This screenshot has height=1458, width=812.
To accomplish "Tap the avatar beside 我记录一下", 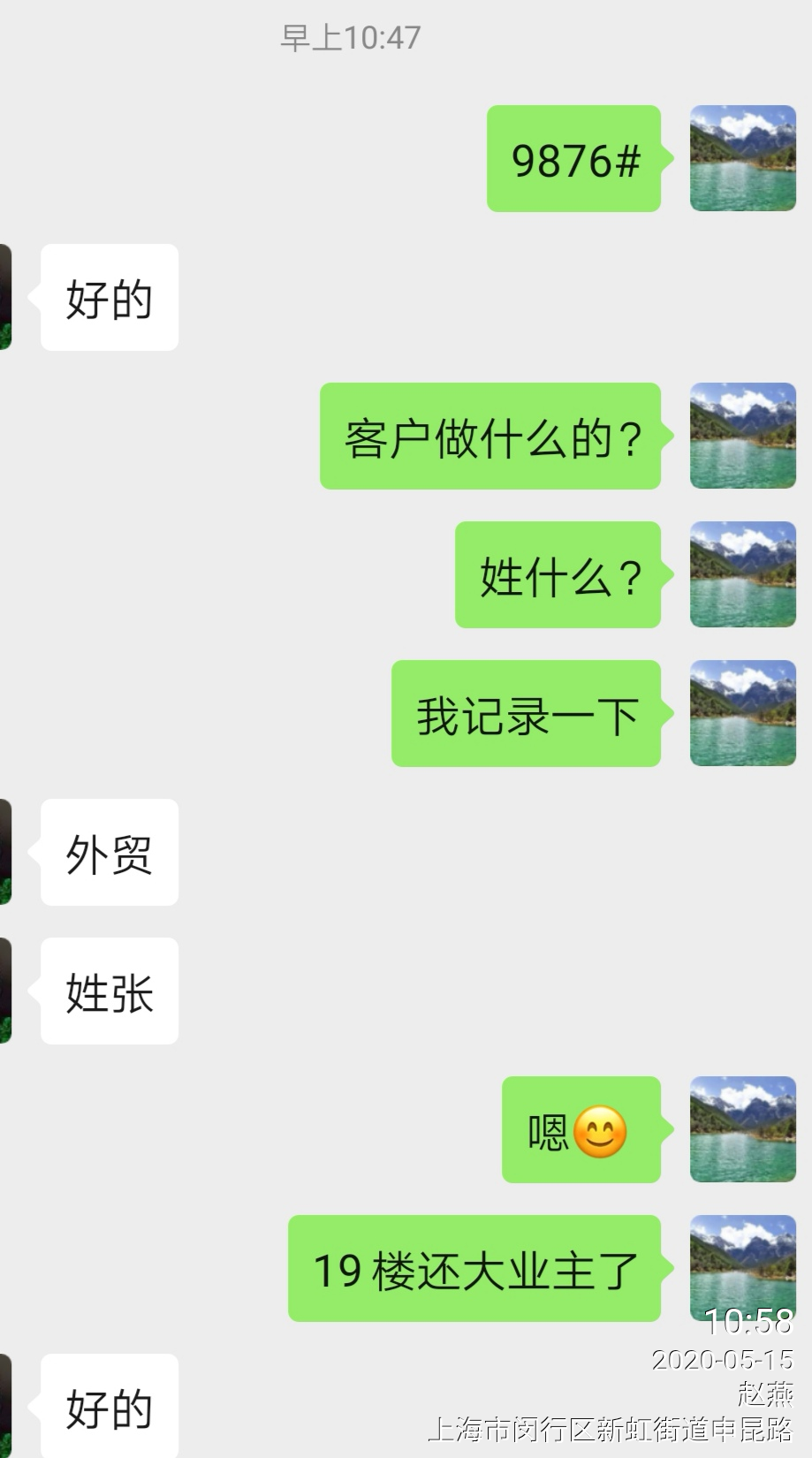I will (x=742, y=713).
